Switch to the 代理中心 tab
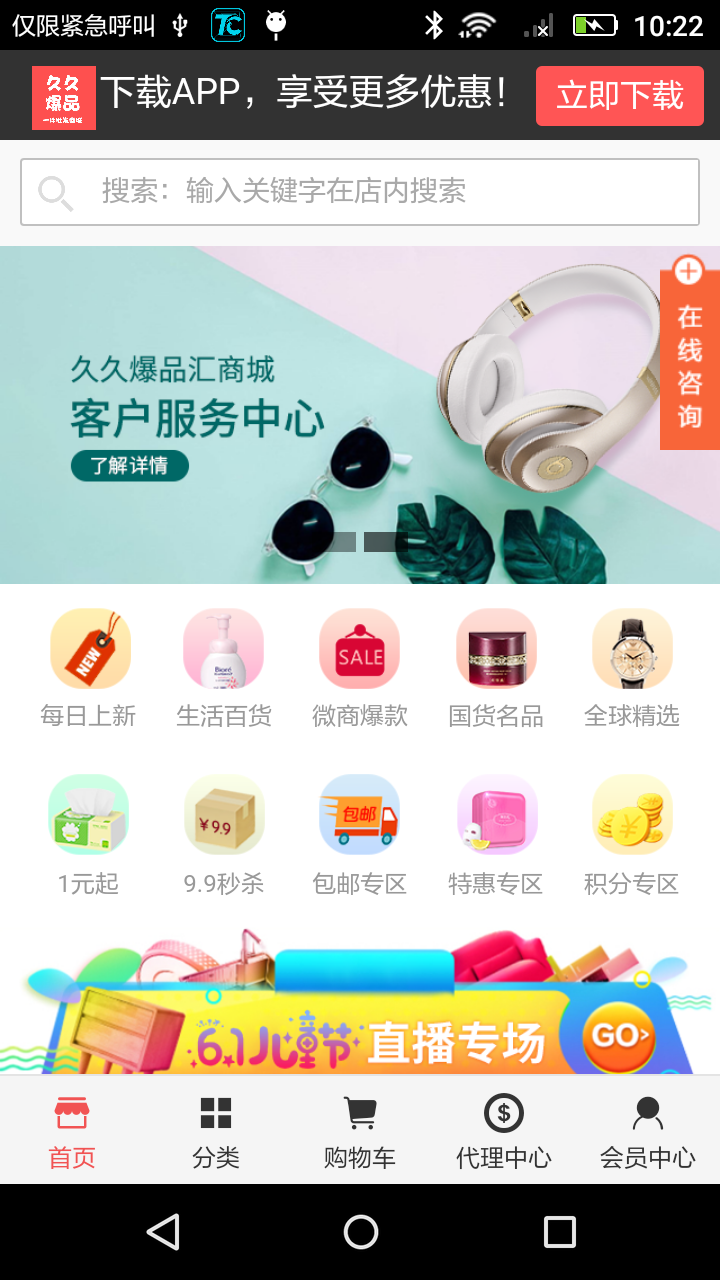Viewport: 720px width, 1280px height. pos(504,1131)
